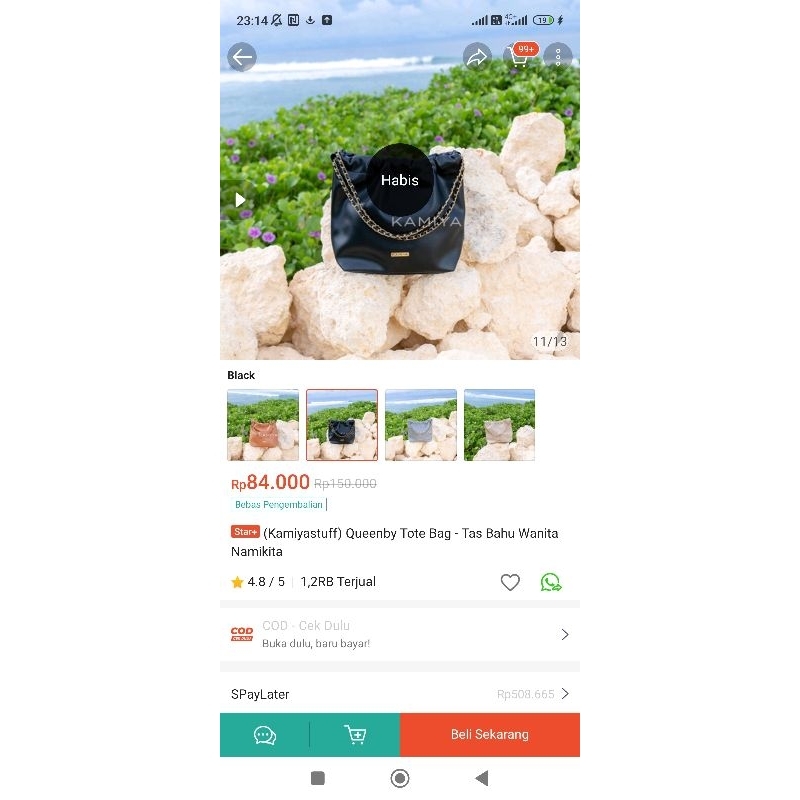Select the grey bag variant thumbnail
800x800 pixels.
click(x=421, y=425)
